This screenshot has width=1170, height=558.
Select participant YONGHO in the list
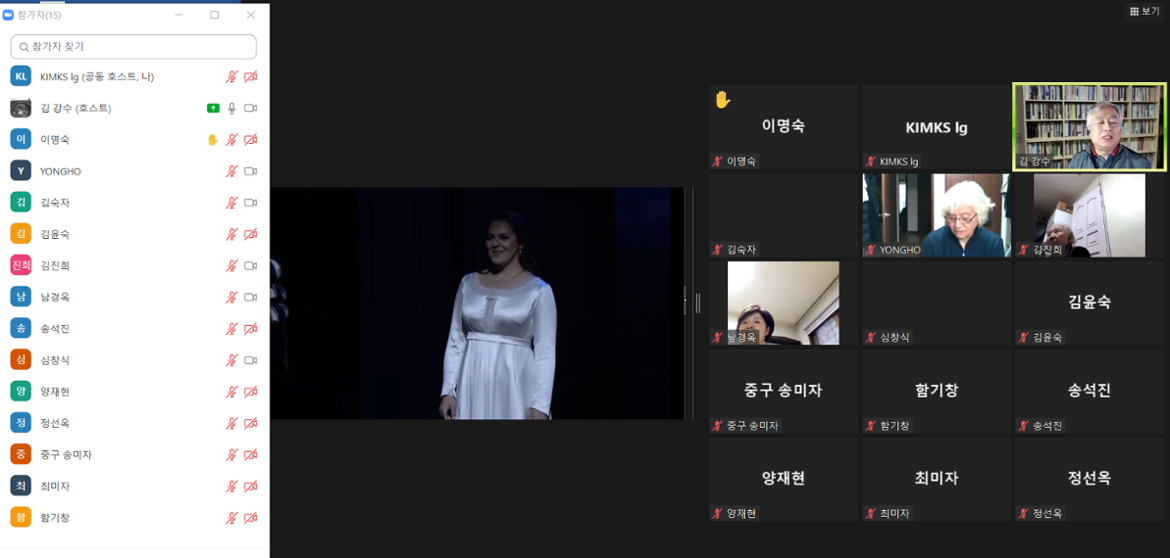[x=60, y=171]
